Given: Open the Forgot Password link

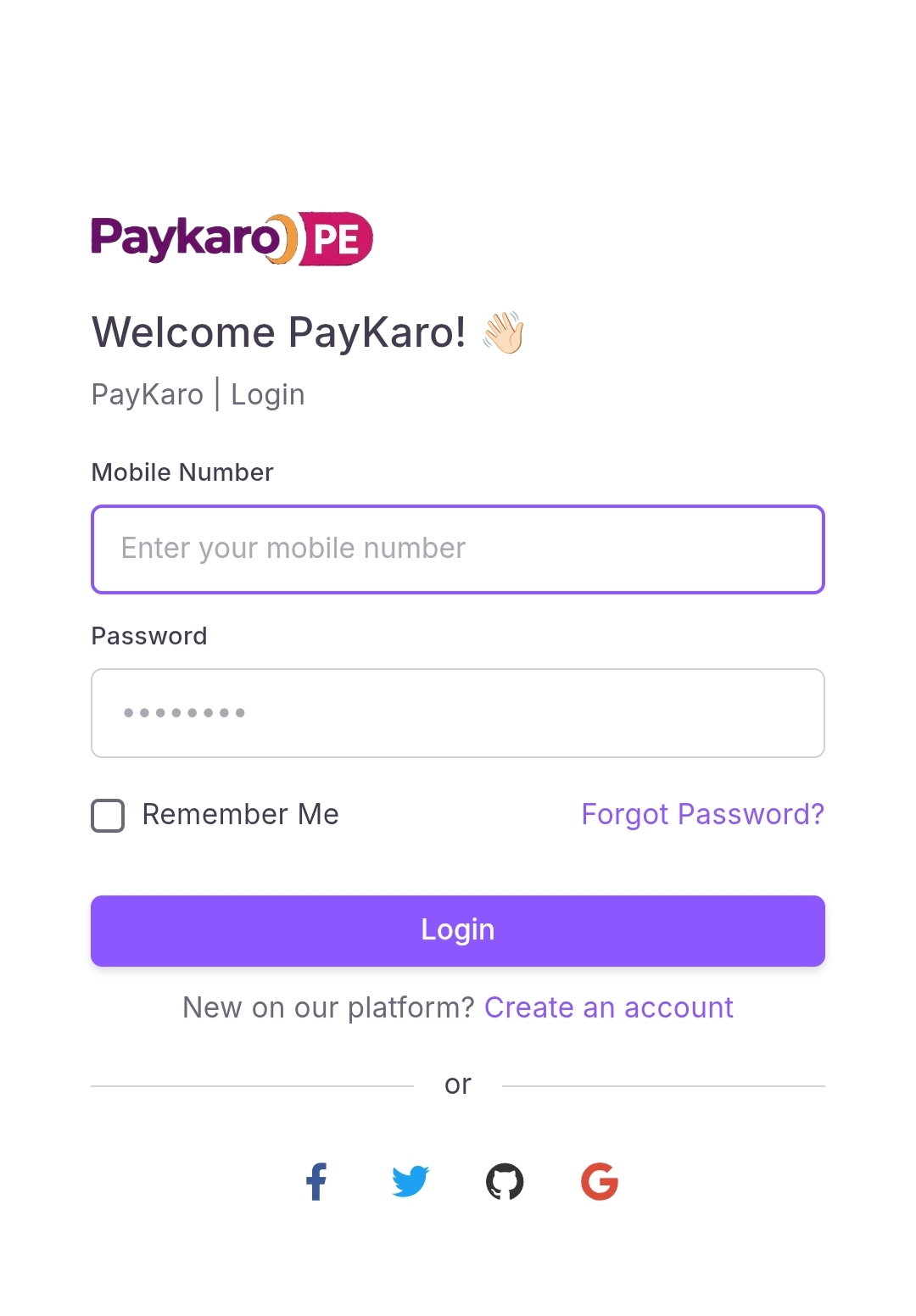Looking at the screenshot, I should 702,814.
